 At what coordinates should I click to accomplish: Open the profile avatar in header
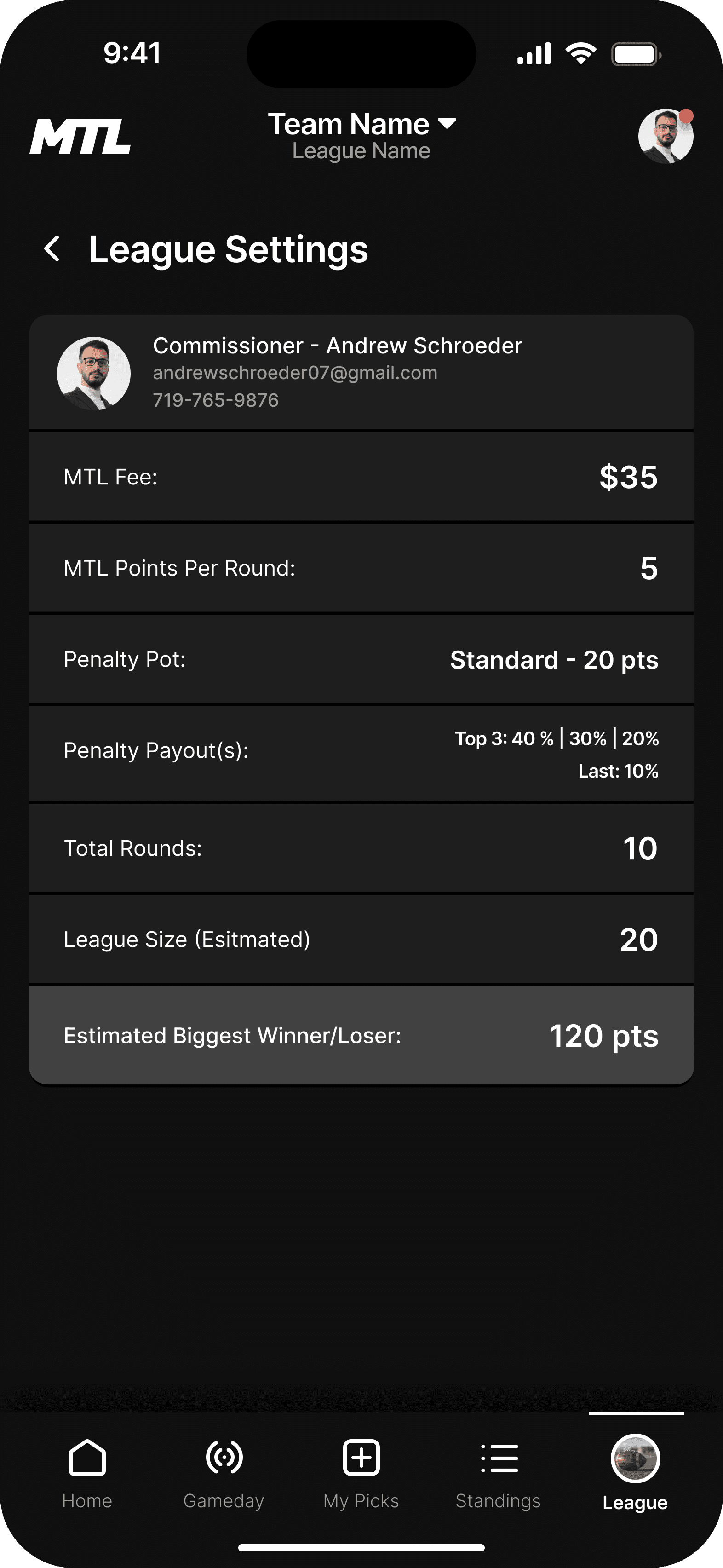[x=665, y=136]
